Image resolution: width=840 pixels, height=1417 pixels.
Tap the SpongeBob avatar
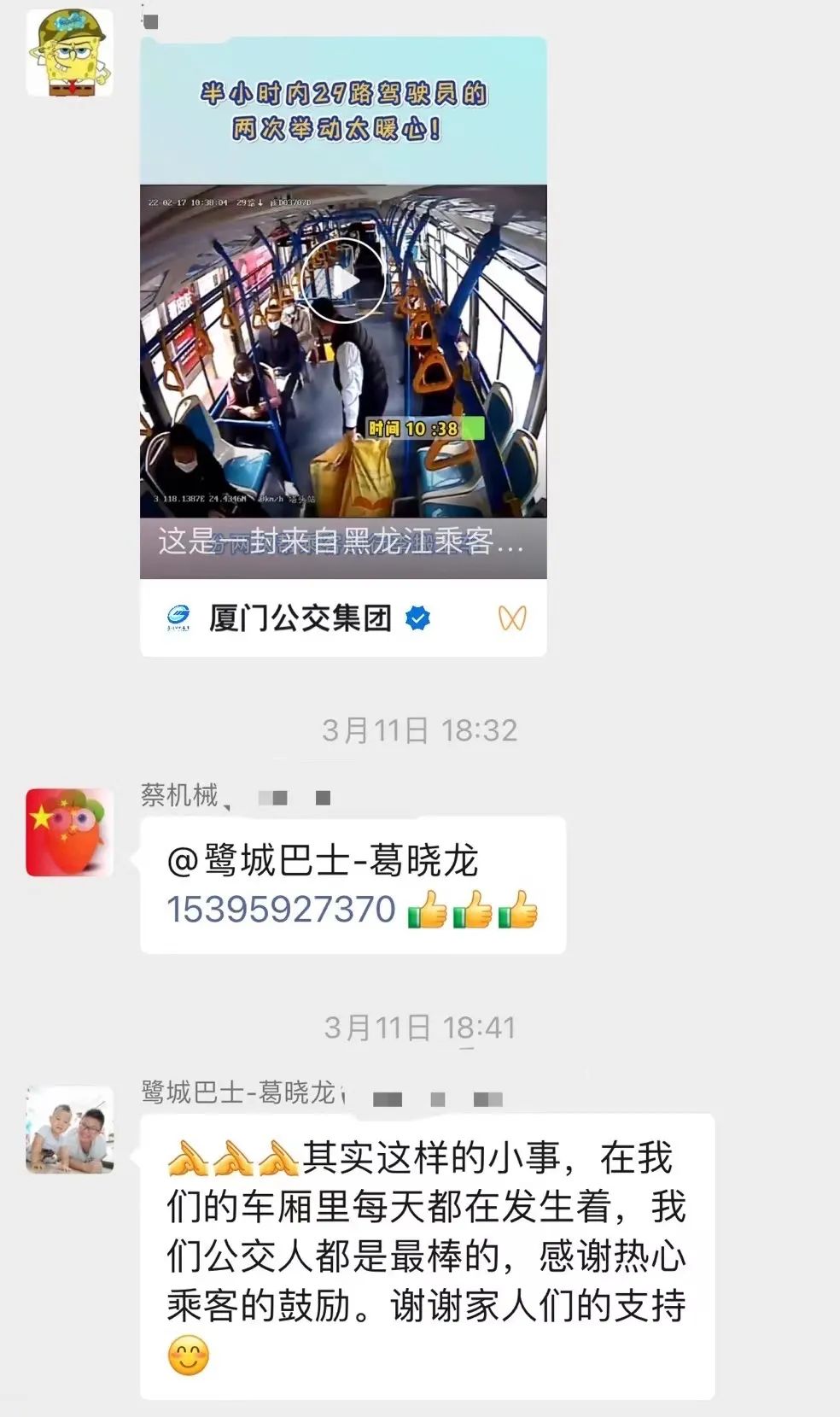click(69, 53)
